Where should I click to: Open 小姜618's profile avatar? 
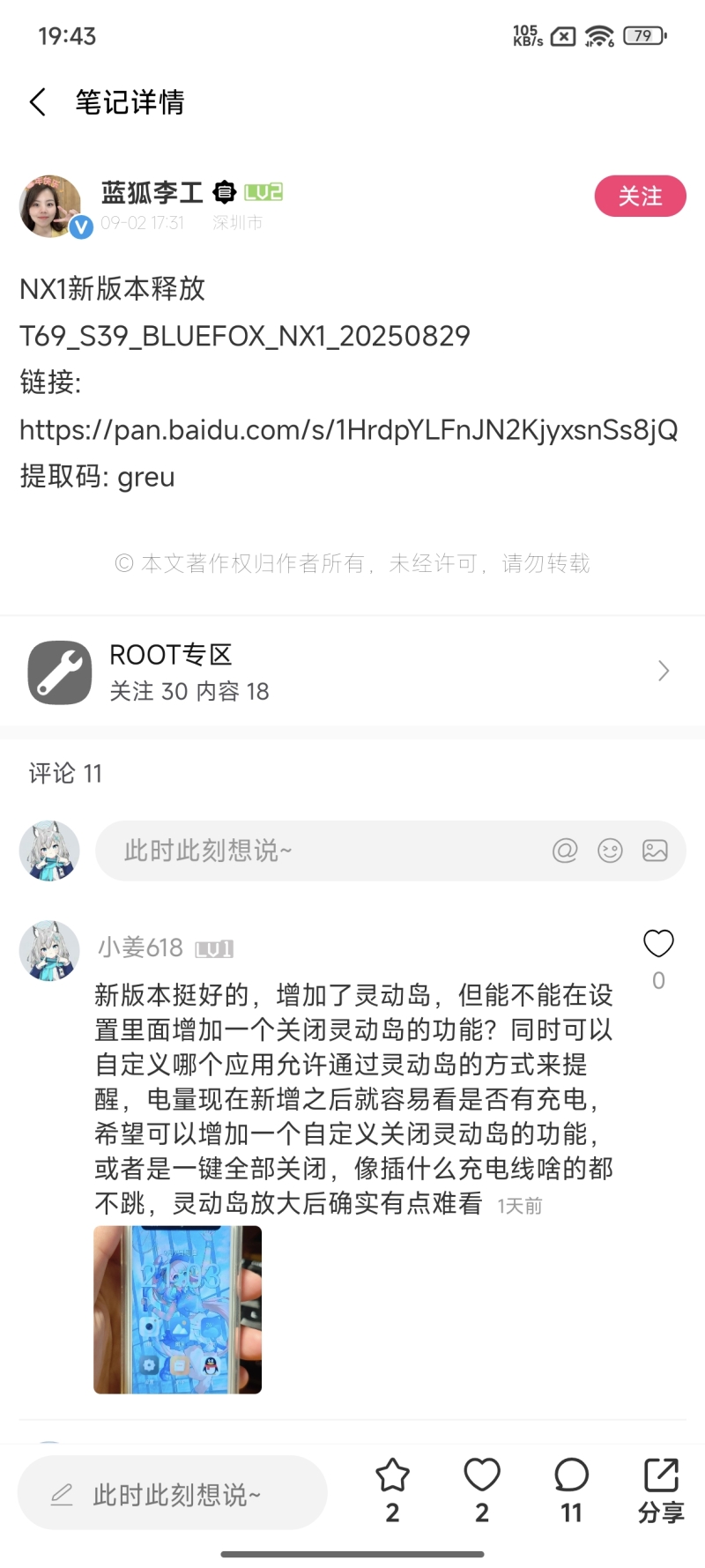[50, 951]
